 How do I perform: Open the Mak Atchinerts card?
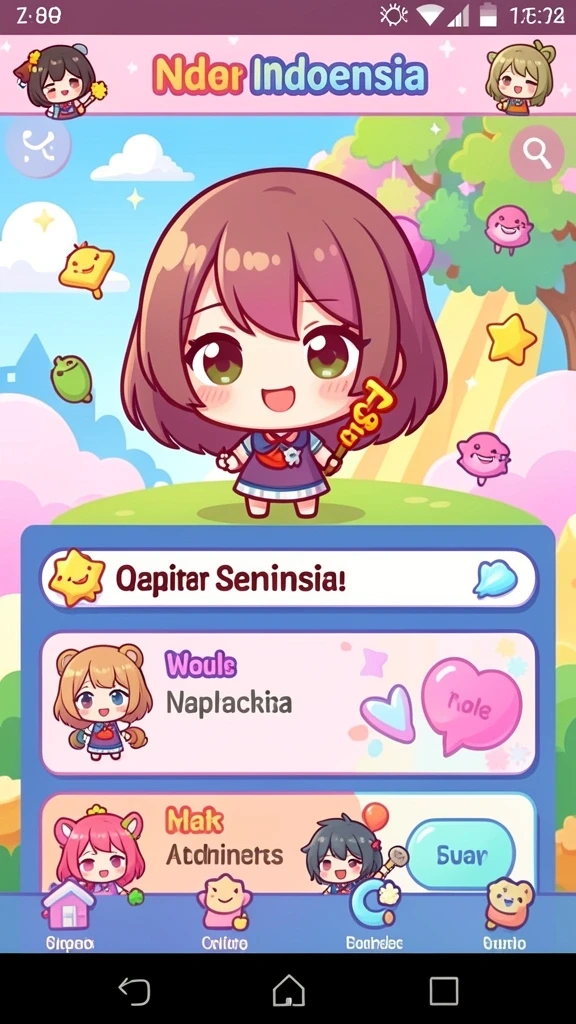(x=288, y=842)
